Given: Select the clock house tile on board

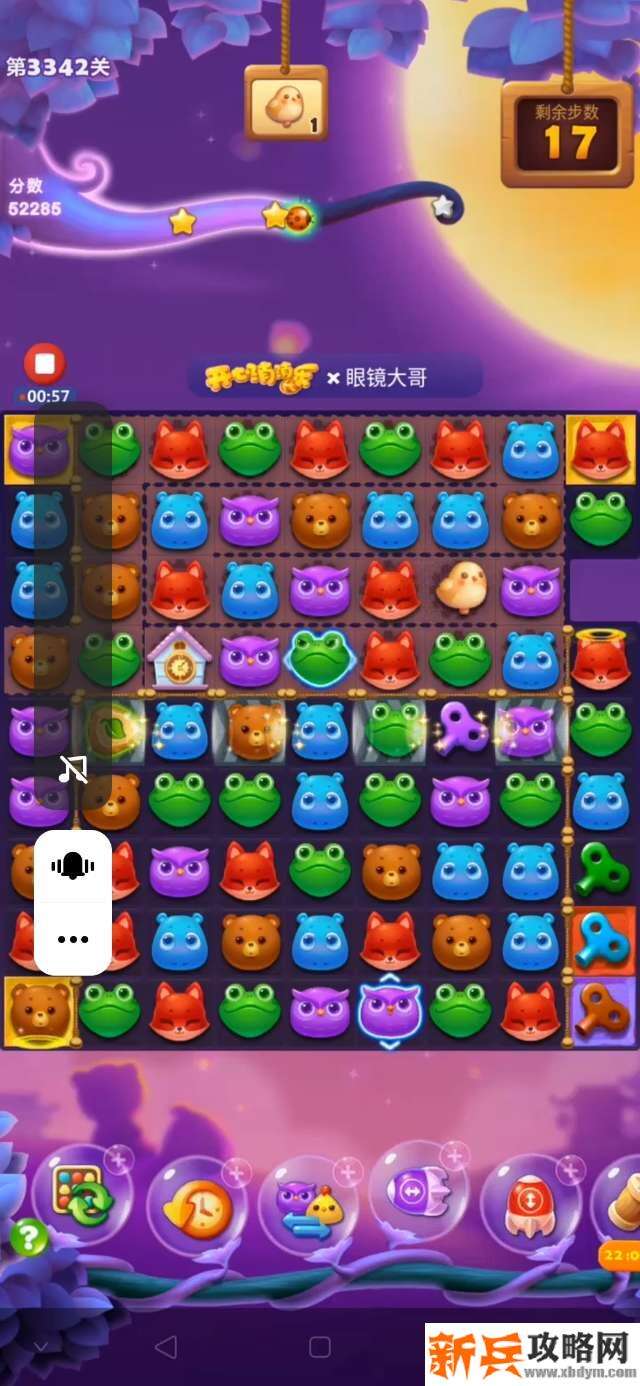Looking at the screenshot, I should pyautogui.click(x=179, y=658).
